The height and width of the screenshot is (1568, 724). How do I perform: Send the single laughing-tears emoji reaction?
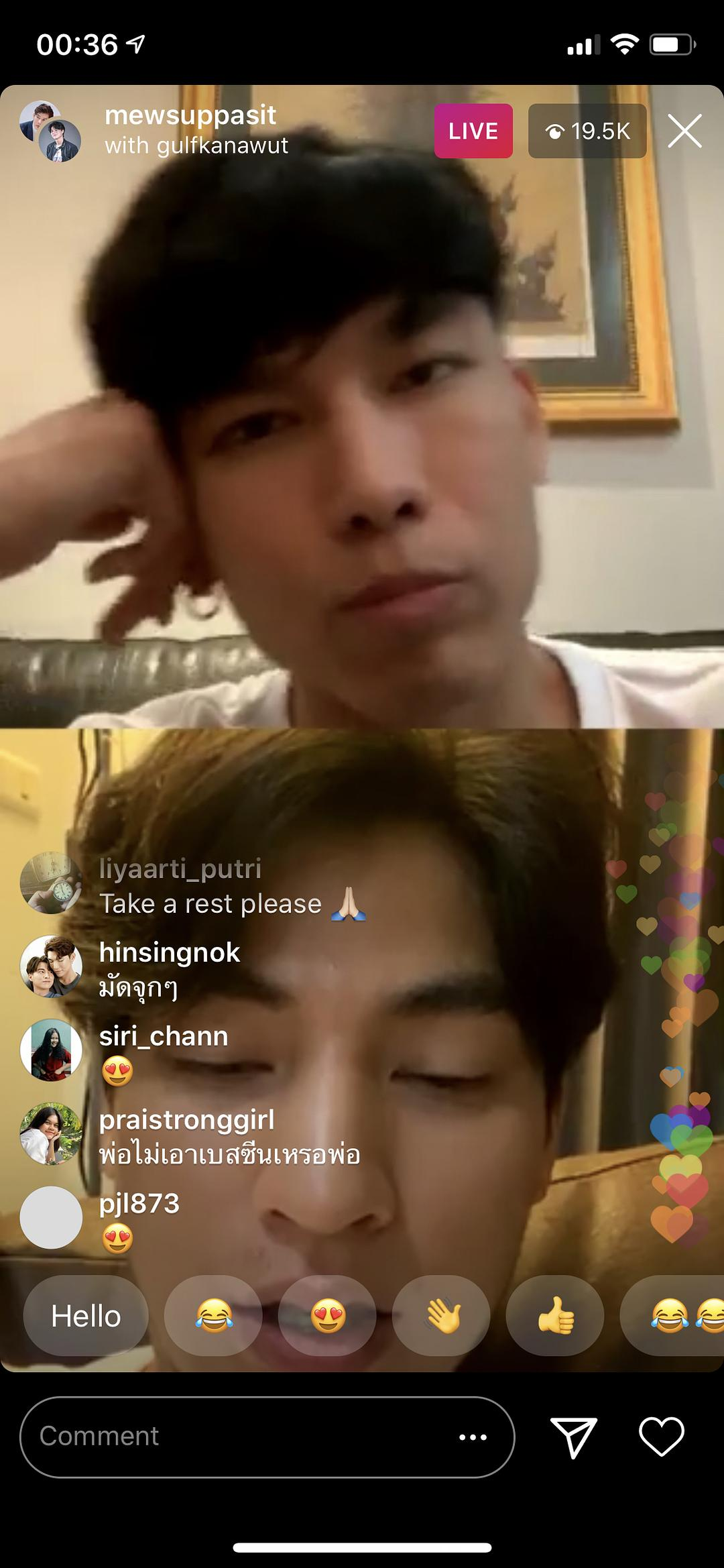pyautogui.click(x=213, y=1316)
